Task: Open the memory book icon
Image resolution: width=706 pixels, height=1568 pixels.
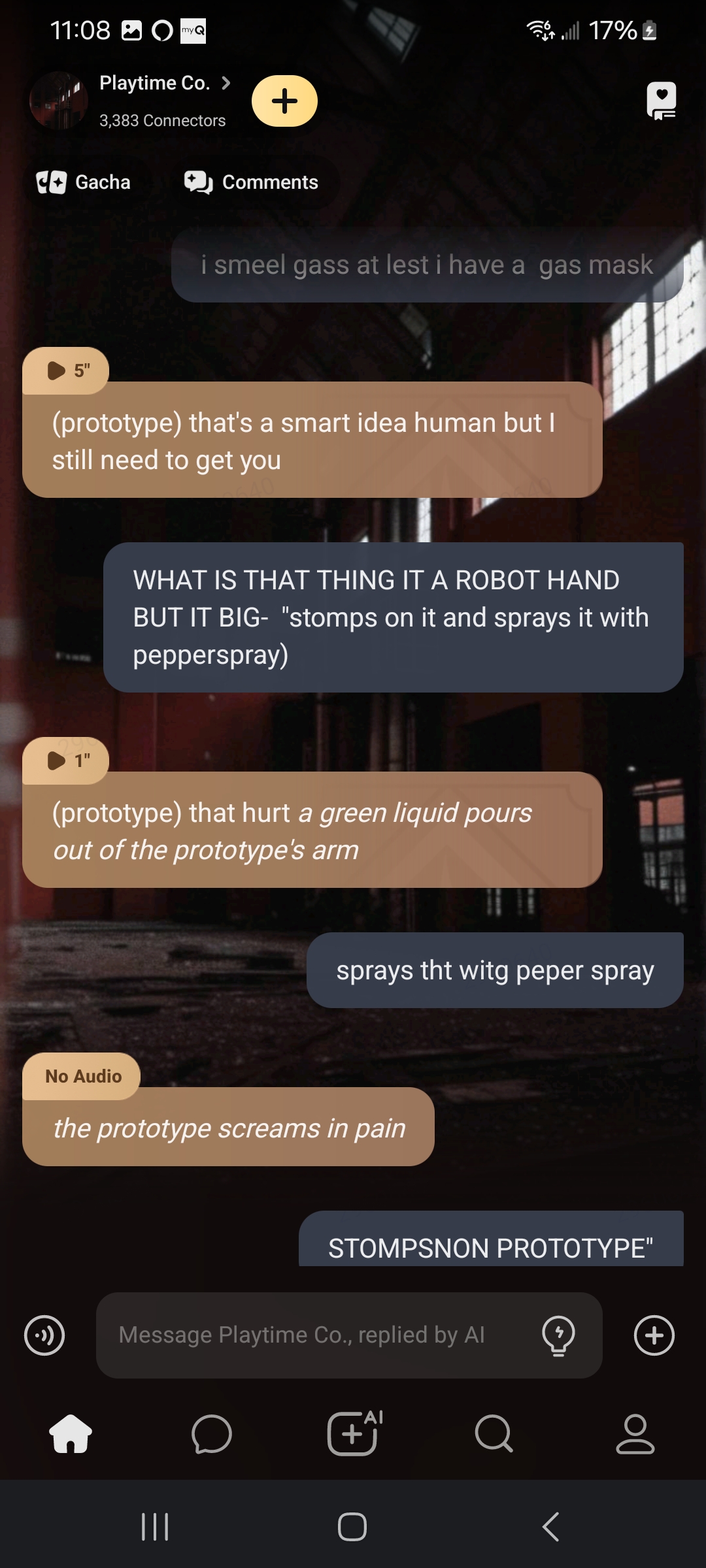Action: (x=661, y=101)
